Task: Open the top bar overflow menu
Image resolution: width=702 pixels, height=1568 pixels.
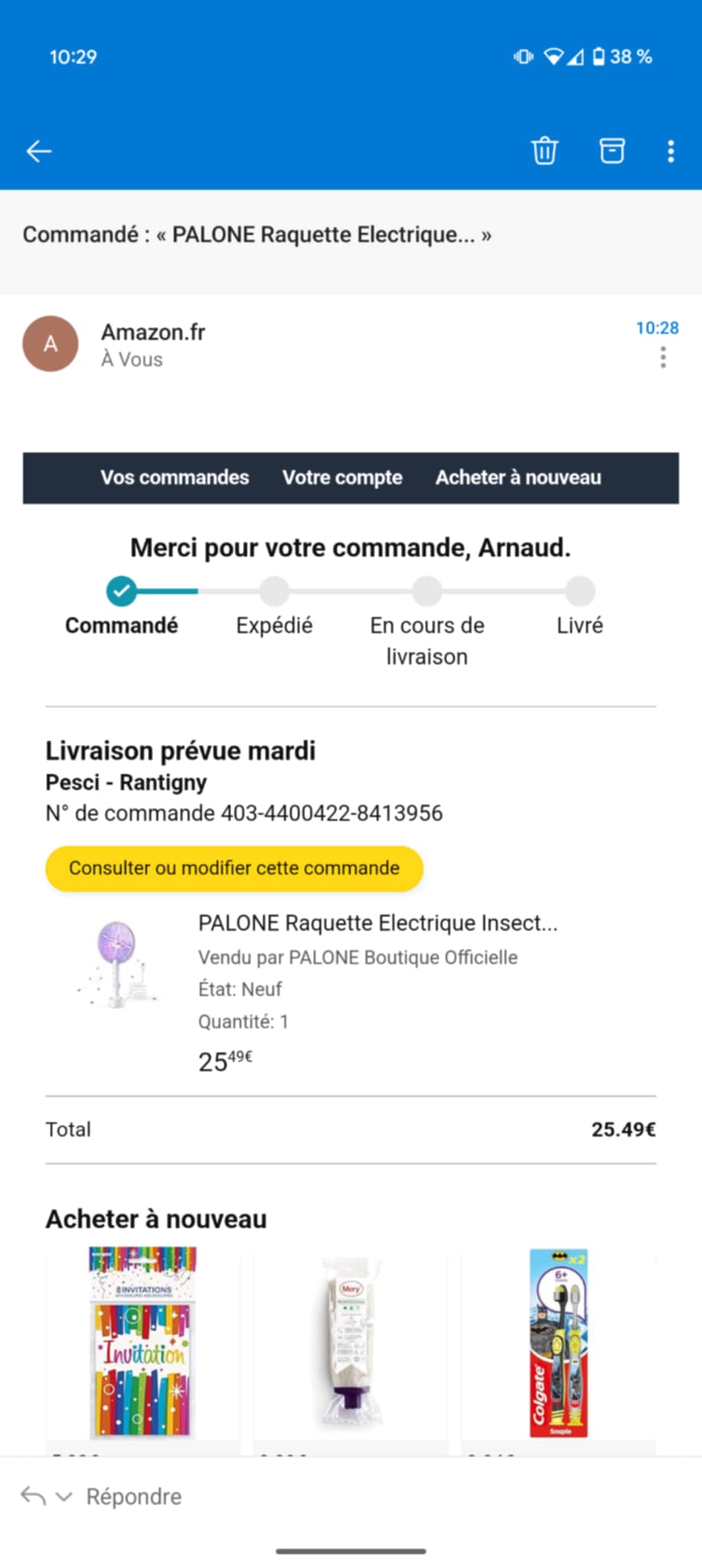Action: 671,152
